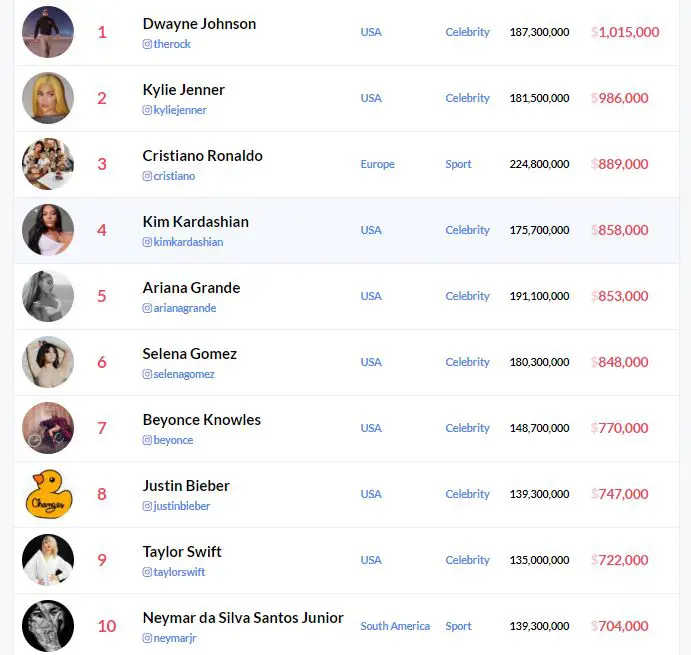Viewport: 691px width, 655px height.
Task: Tap Celebrity category in Dwayne Johnson's row
Action: click(467, 32)
